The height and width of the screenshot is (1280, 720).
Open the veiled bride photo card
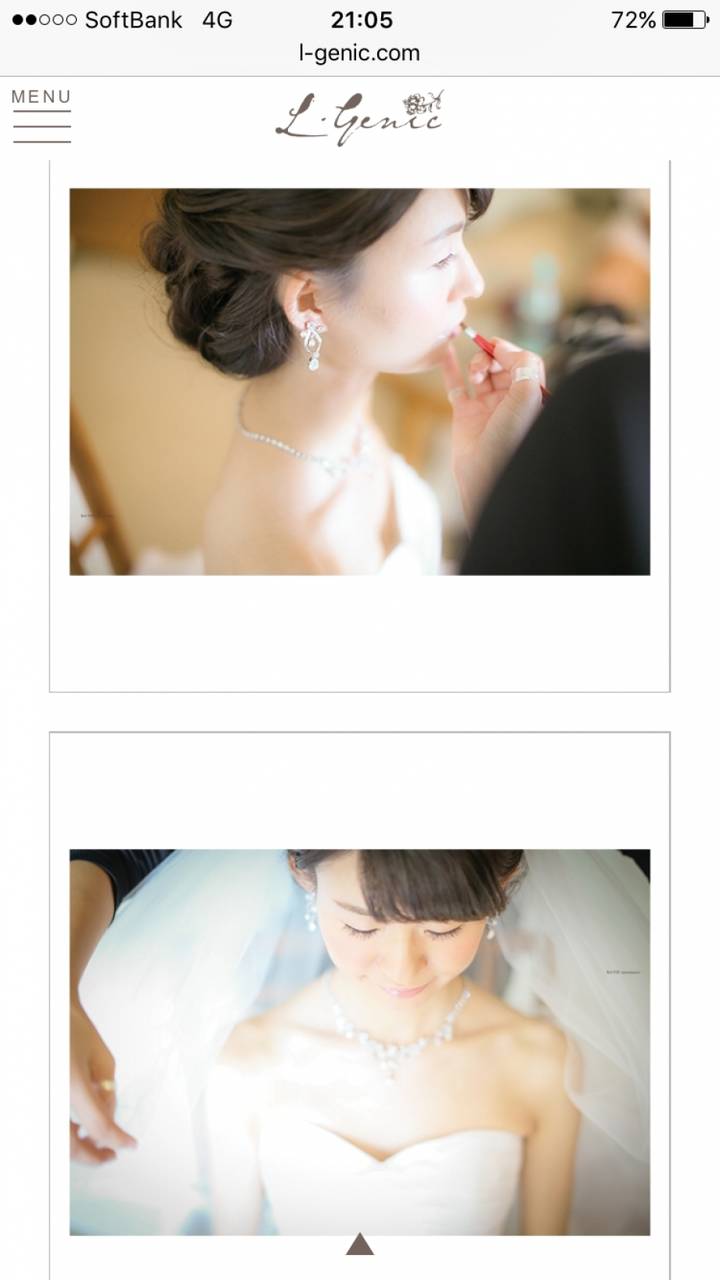(x=360, y=1040)
